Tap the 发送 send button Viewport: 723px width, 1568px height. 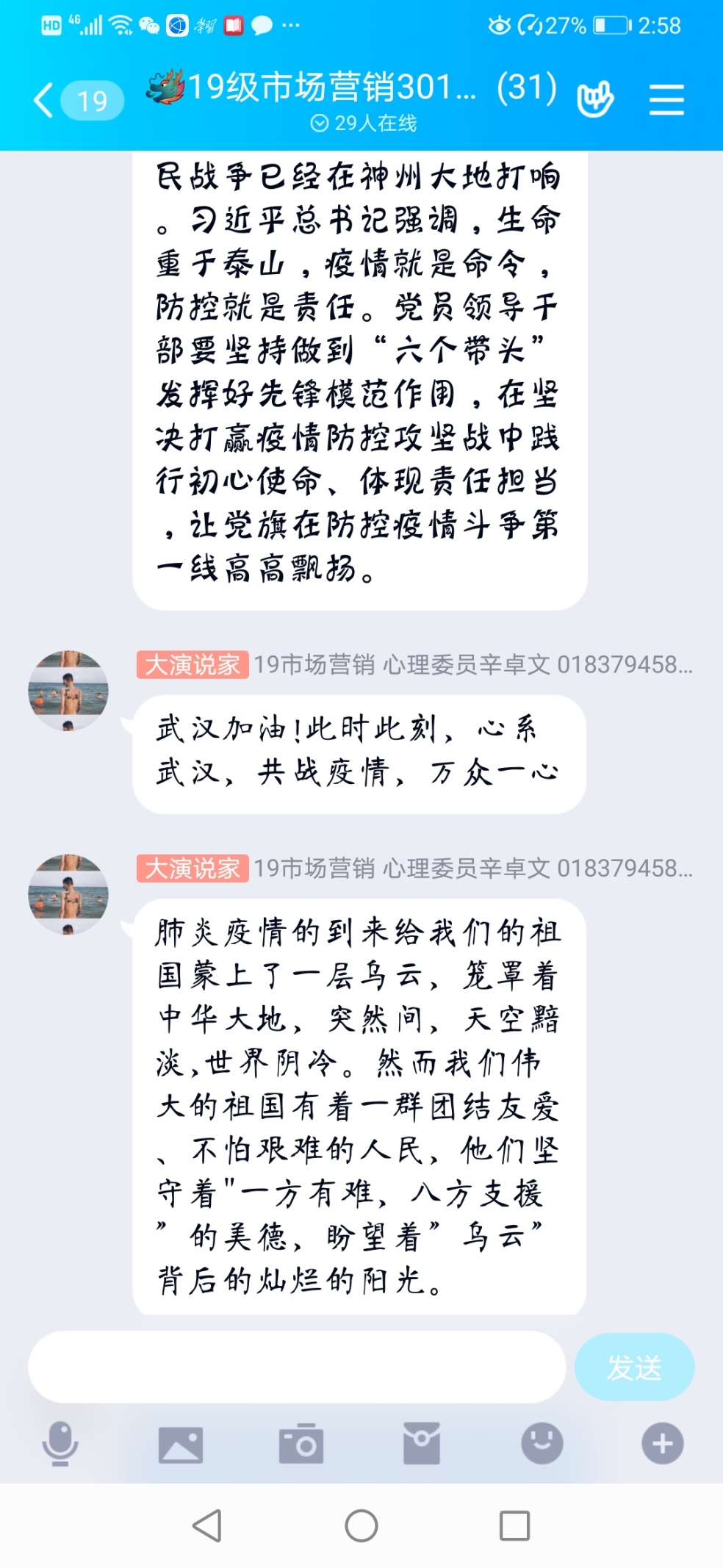click(634, 1367)
